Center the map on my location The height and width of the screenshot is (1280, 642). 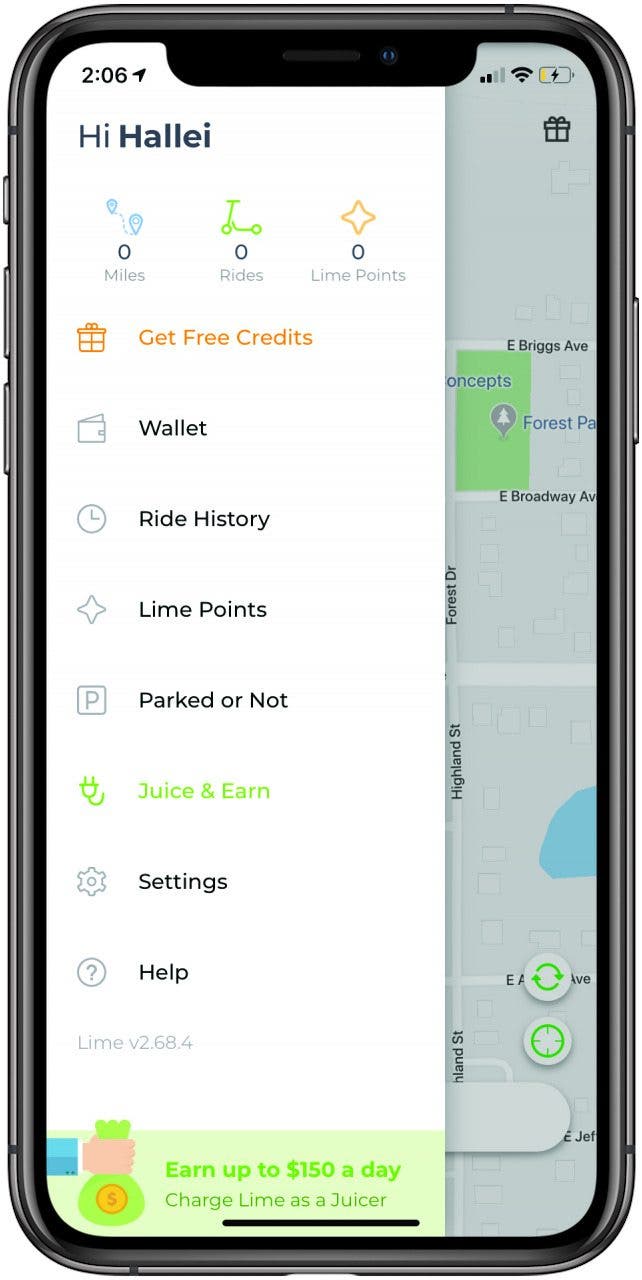[548, 1042]
